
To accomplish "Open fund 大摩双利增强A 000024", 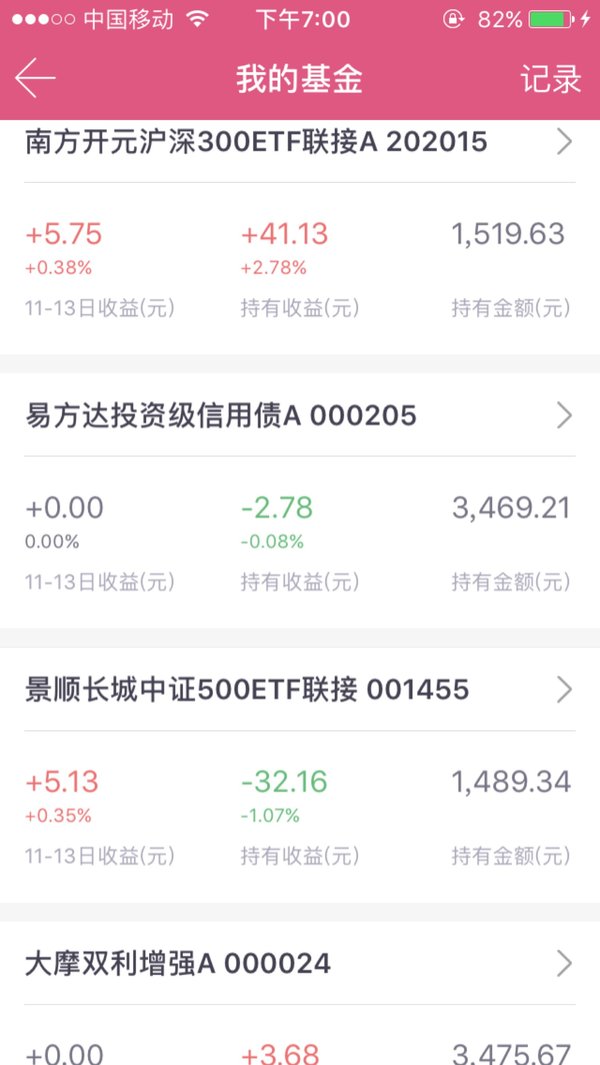I will 300,964.
